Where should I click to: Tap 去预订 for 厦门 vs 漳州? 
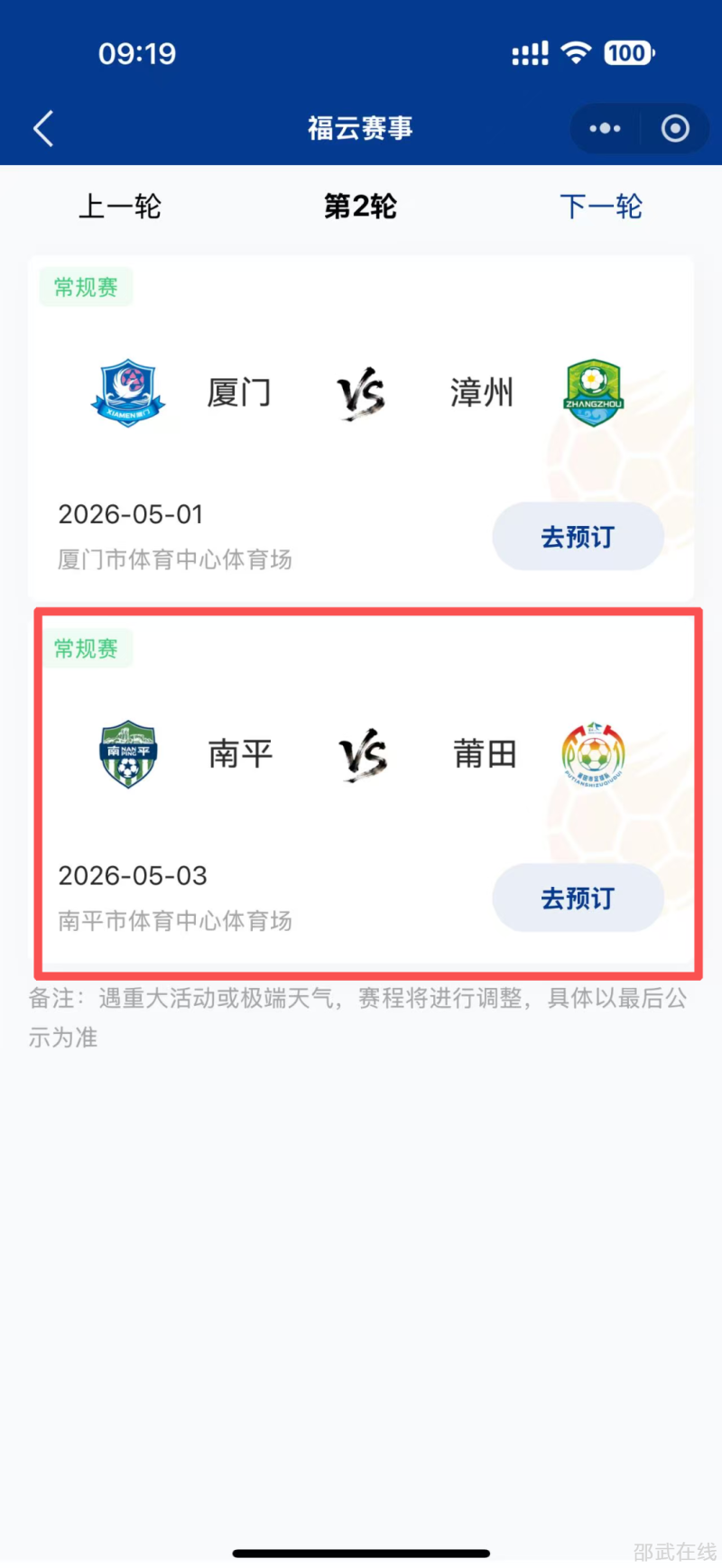pyautogui.click(x=578, y=537)
